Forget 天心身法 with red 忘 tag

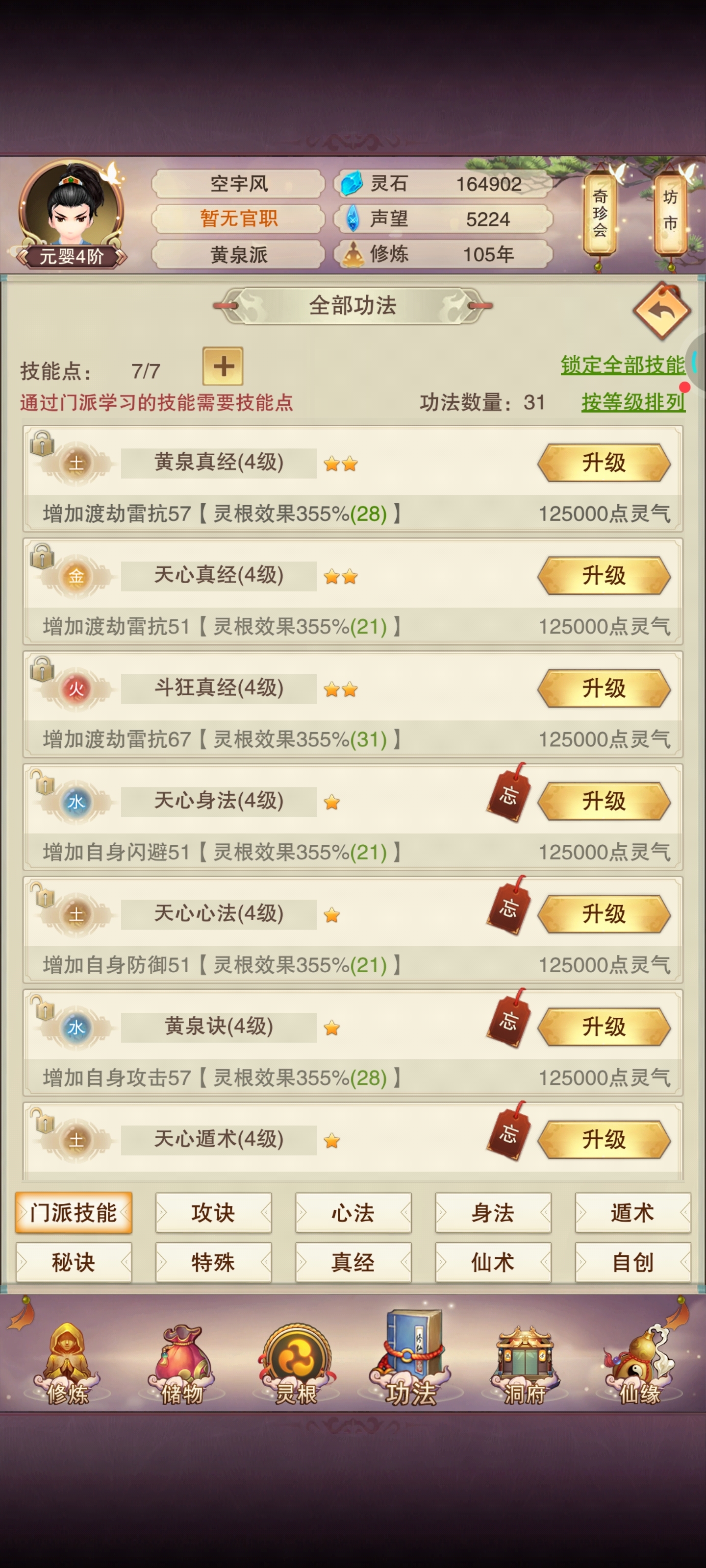tap(507, 794)
